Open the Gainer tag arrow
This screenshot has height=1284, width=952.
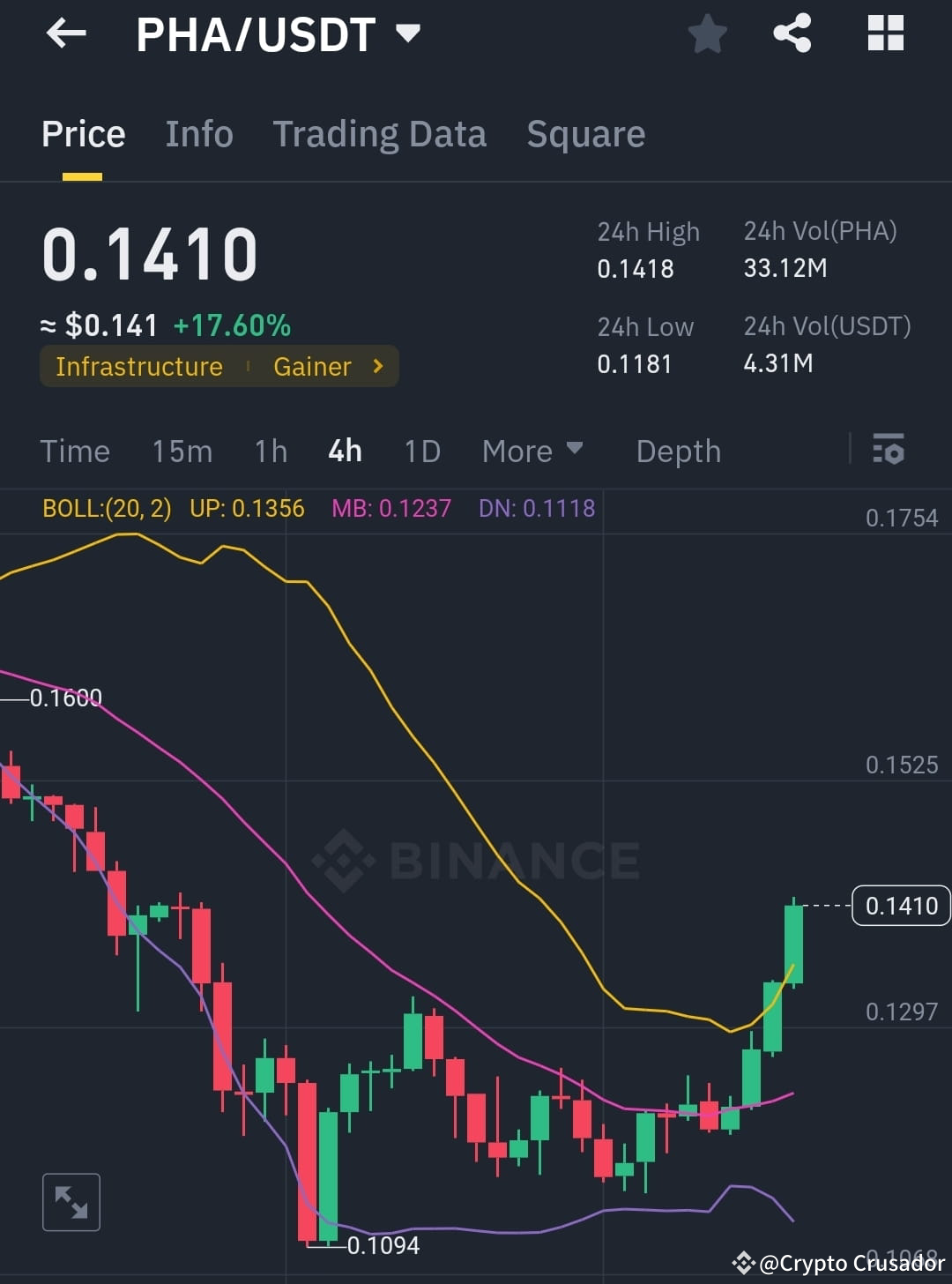pos(377,366)
